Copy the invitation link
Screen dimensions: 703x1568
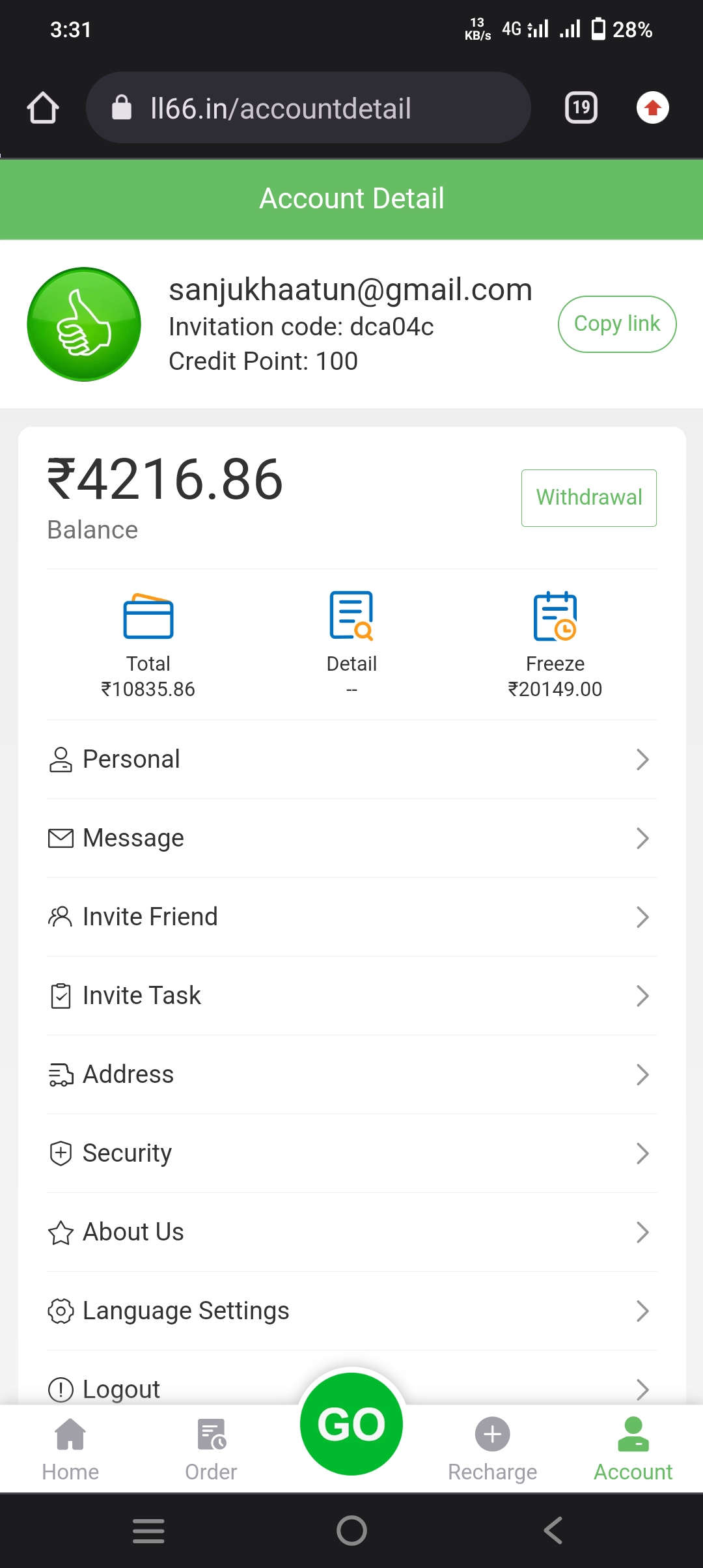click(616, 324)
